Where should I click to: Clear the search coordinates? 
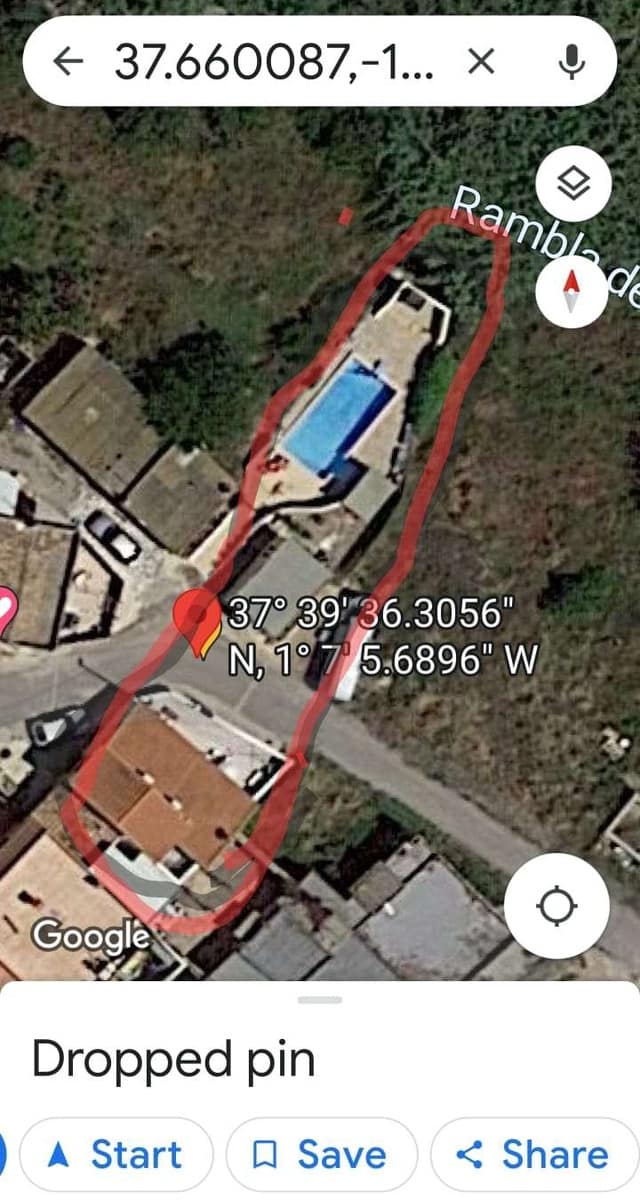pos(481,62)
